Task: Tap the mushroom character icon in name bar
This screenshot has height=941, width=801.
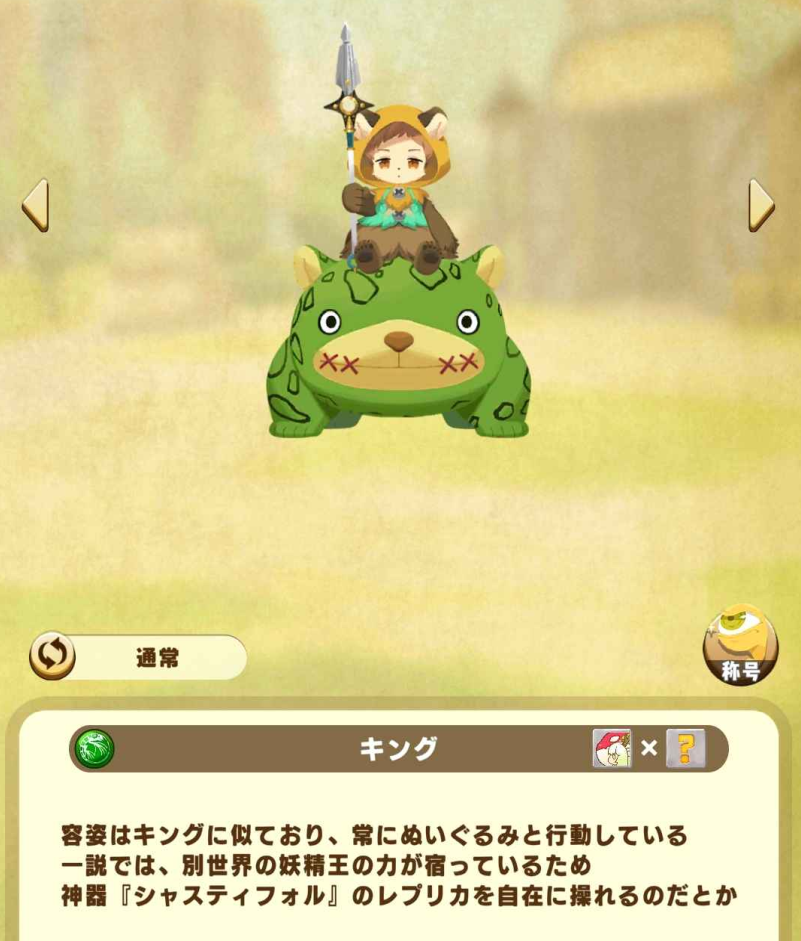Action: (x=612, y=748)
